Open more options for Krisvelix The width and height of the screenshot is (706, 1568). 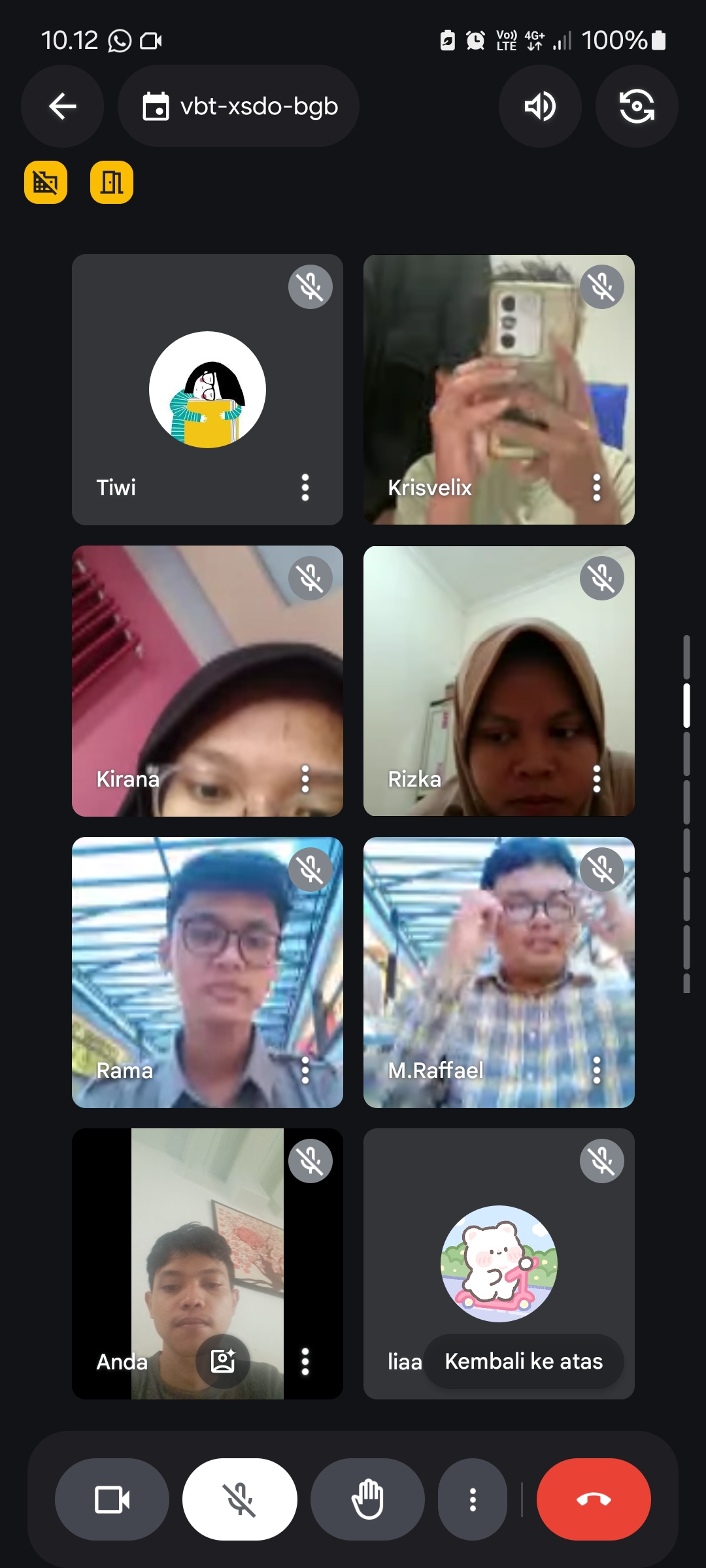[x=596, y=487]
